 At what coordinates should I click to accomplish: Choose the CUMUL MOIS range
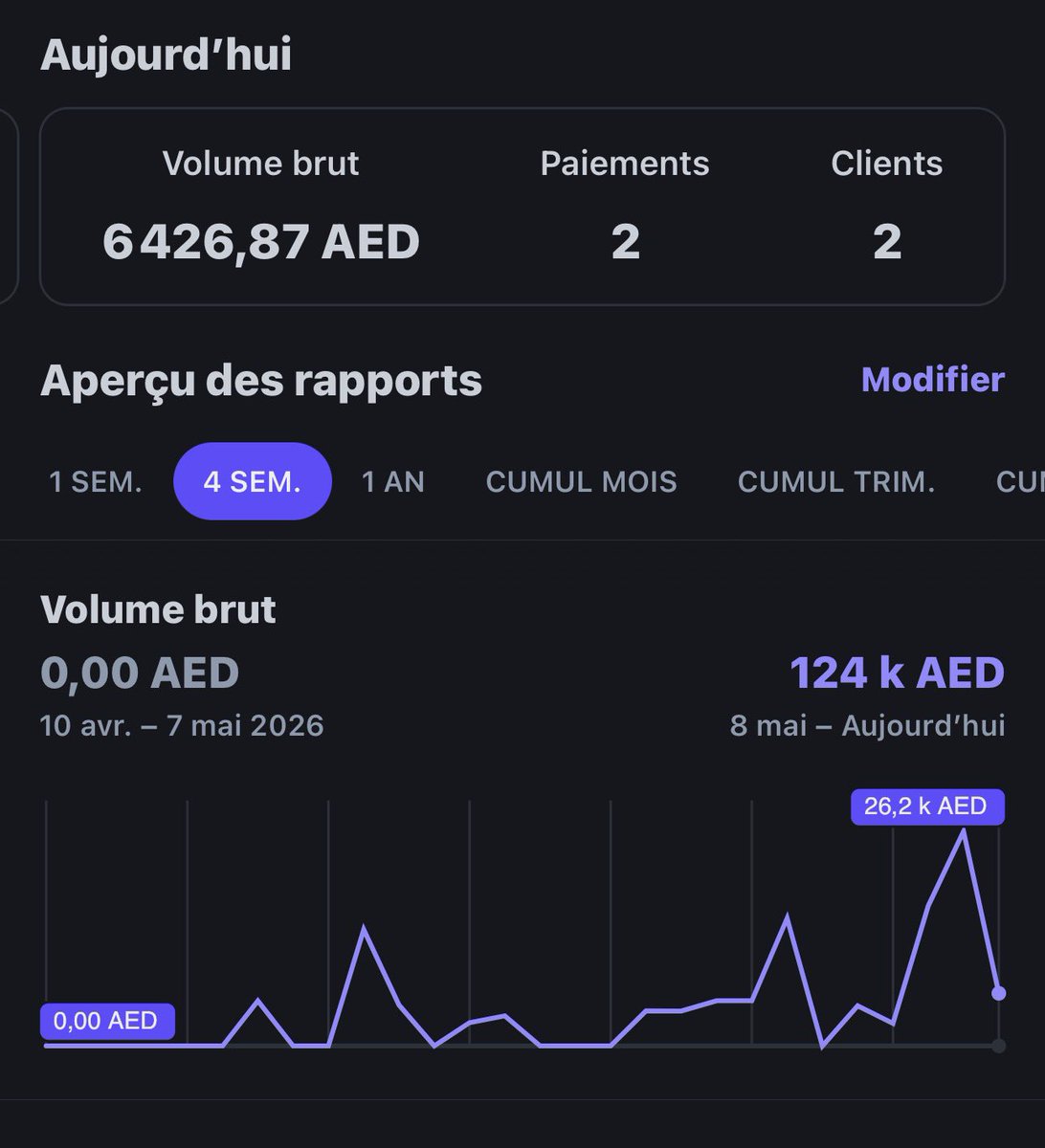point(582,481)
